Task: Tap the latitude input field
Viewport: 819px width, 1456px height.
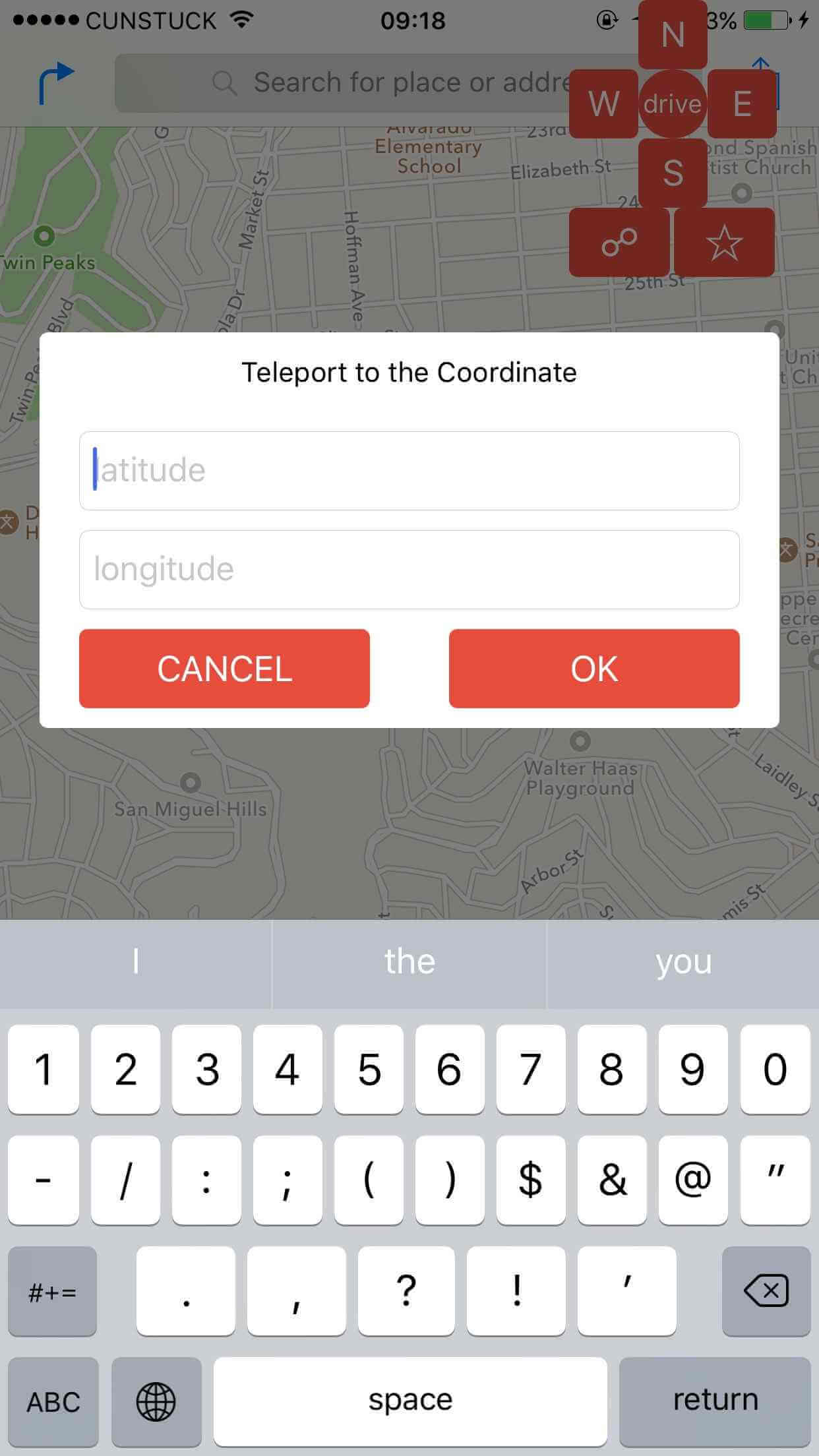Action: (x=409, y=470)
